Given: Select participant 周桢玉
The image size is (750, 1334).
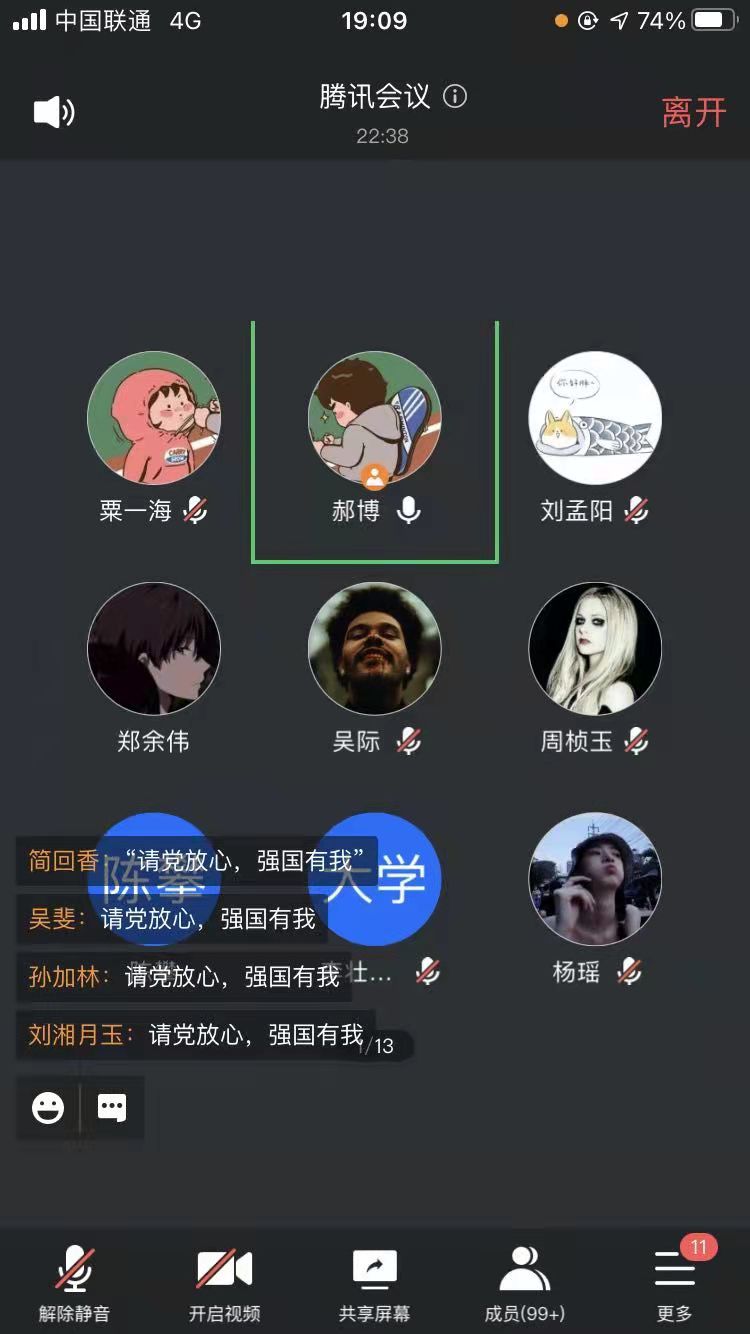Looking at the screenshot, I should 595,649.
